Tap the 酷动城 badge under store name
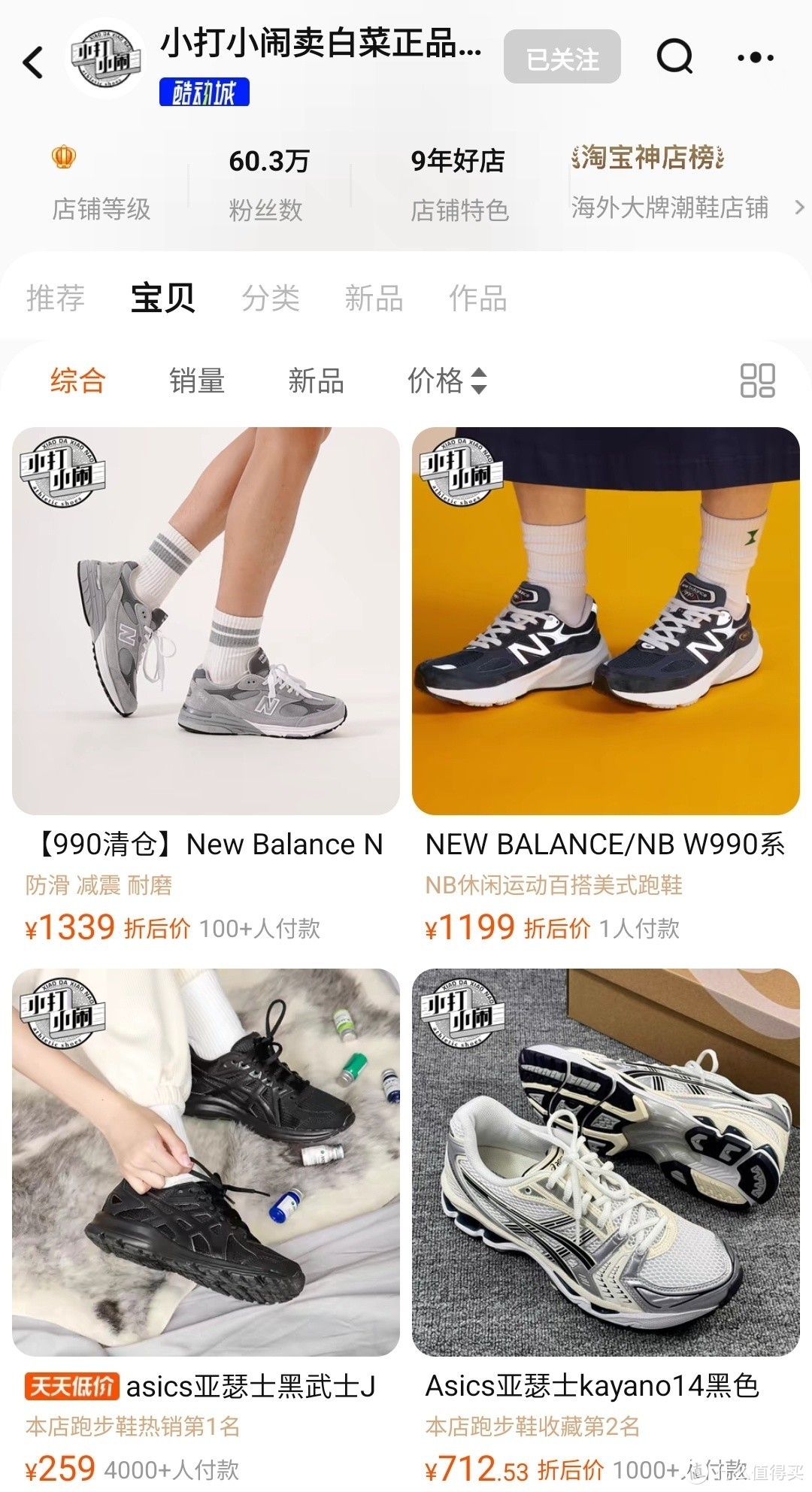This screenshot has width=812, height=1492. [205, 93]
